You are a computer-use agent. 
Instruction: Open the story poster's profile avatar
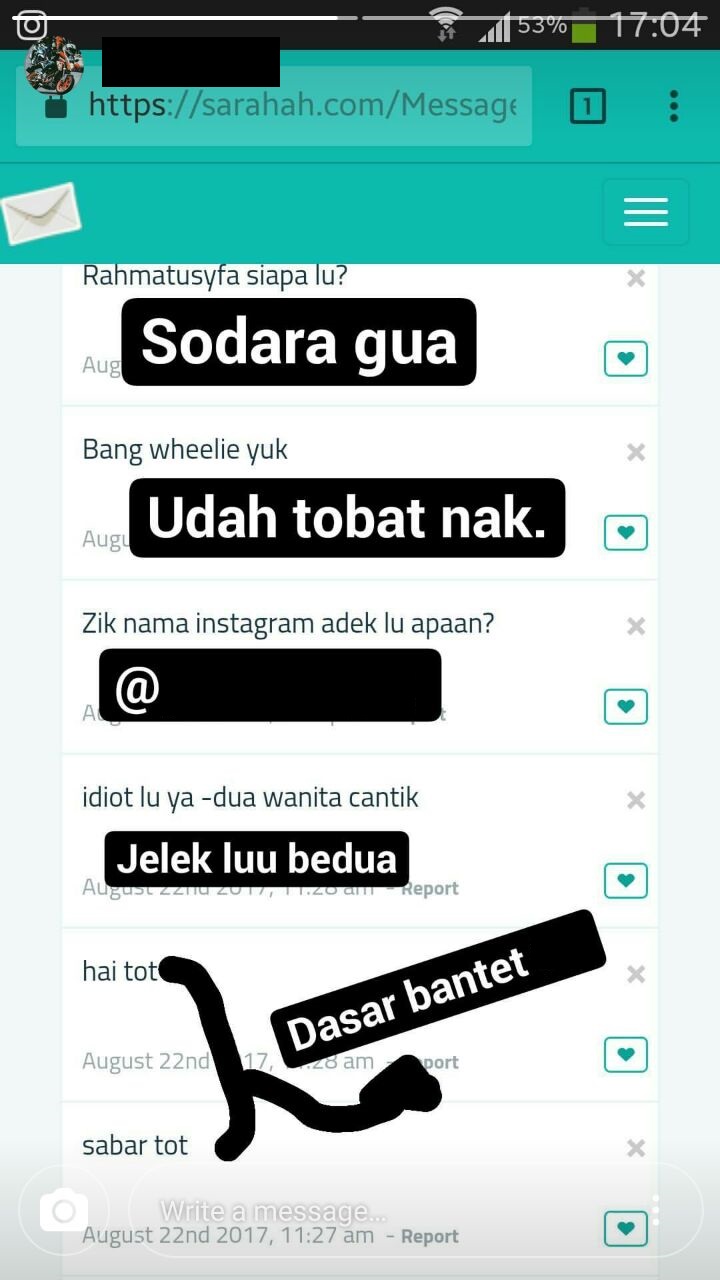coord(54,67)
